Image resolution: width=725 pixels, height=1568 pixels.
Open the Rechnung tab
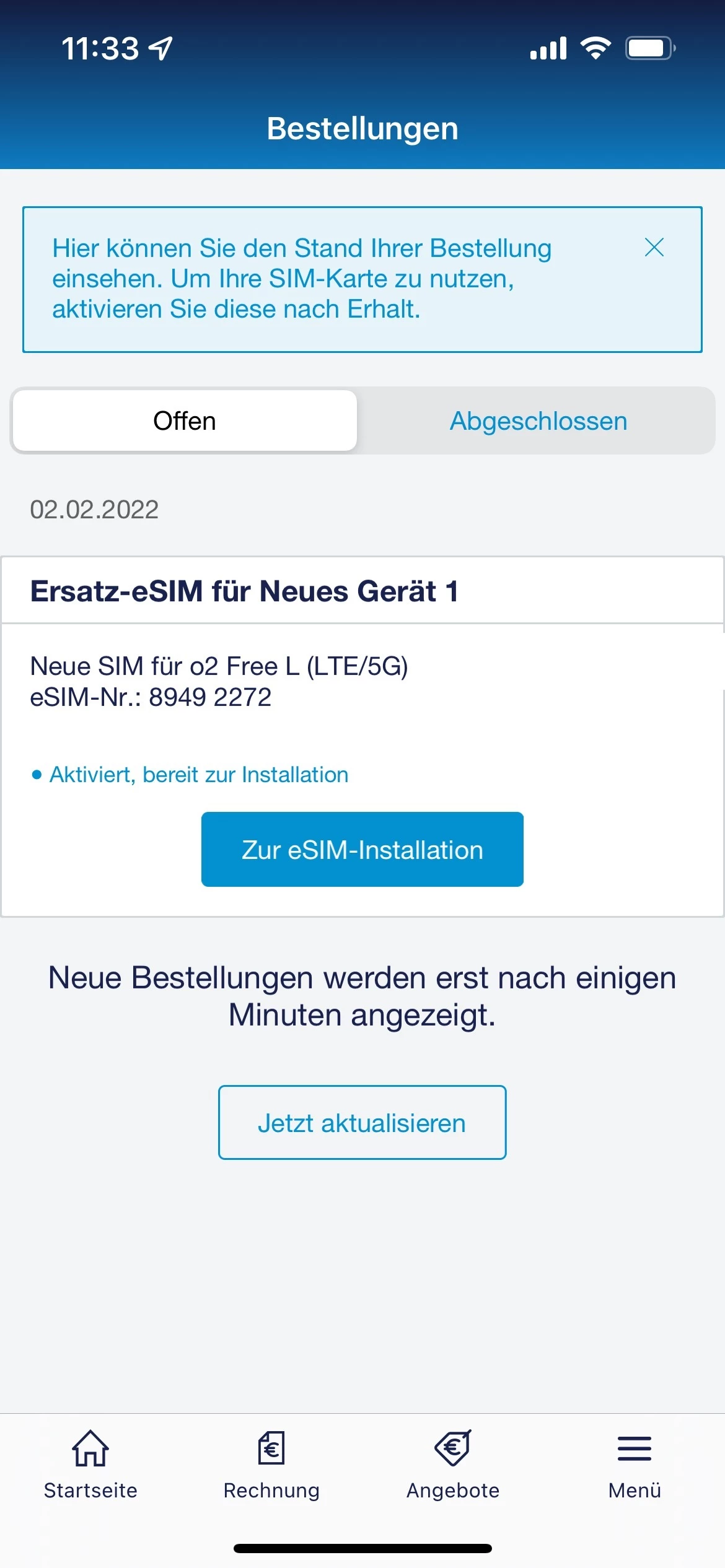pyautogui.click(x=271, y=1464)
